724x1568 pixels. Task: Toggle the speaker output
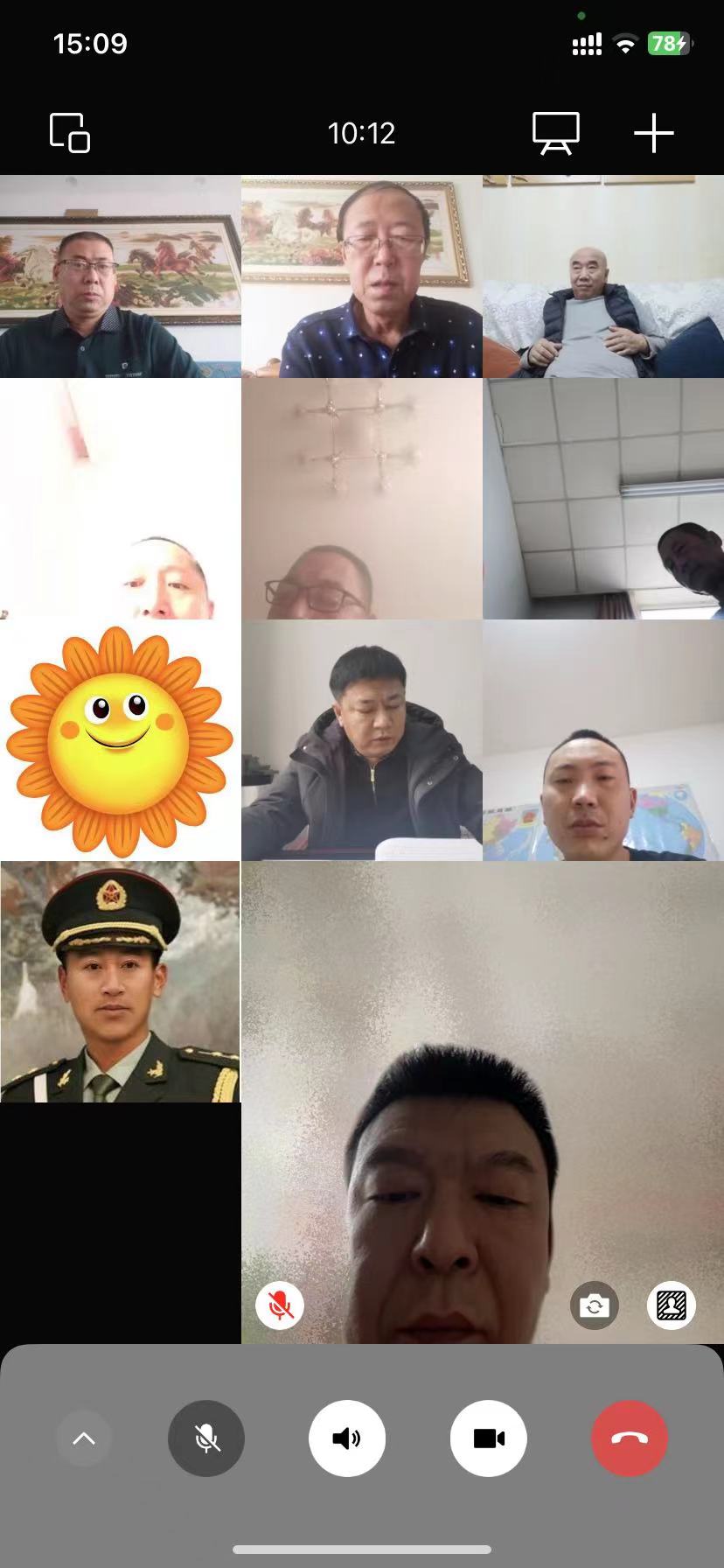coord(347,1438)
